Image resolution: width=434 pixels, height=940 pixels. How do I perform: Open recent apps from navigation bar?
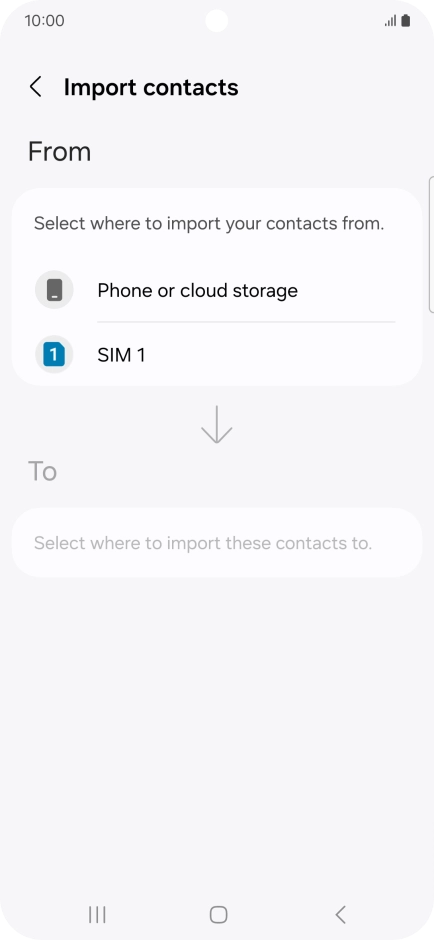point(97,914)
